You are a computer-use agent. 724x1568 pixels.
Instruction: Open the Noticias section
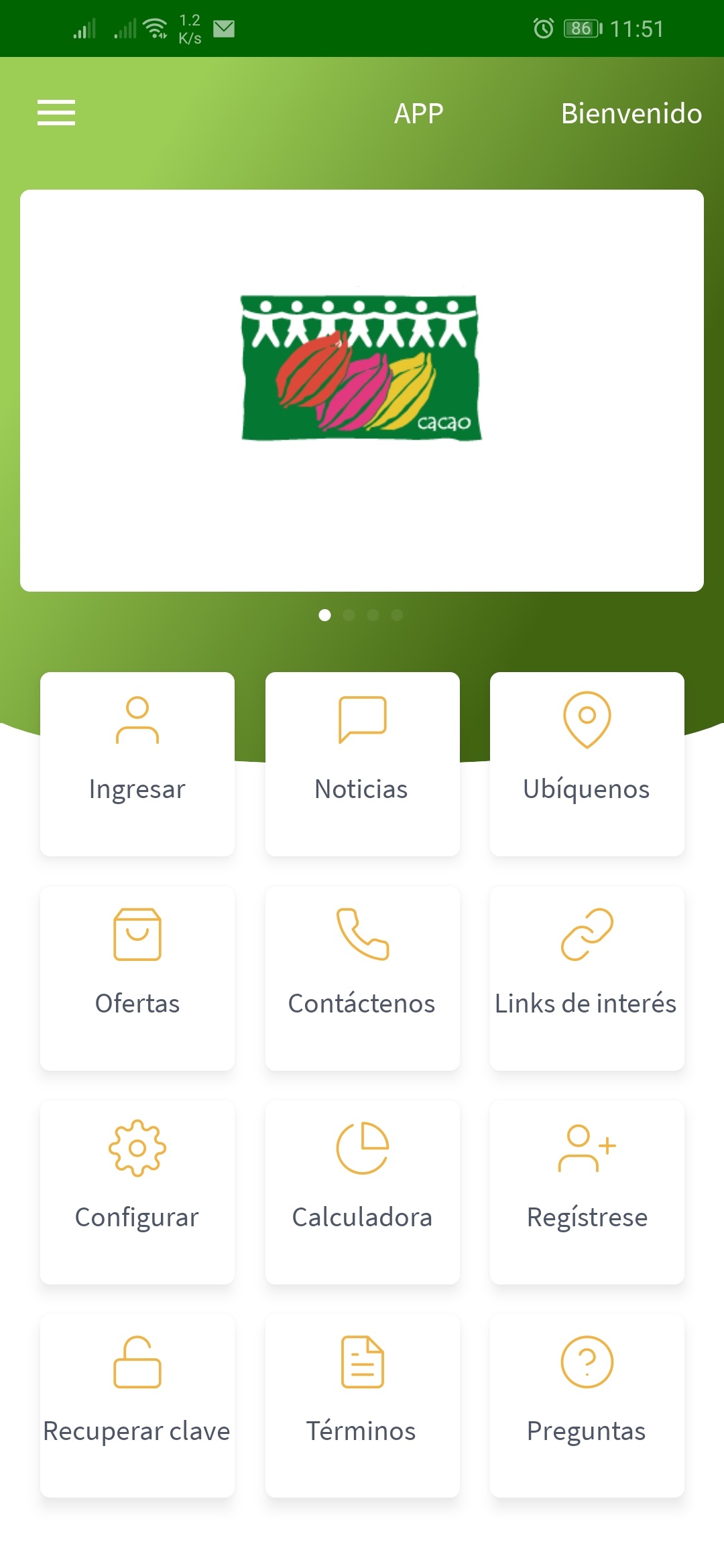[362, 763]
